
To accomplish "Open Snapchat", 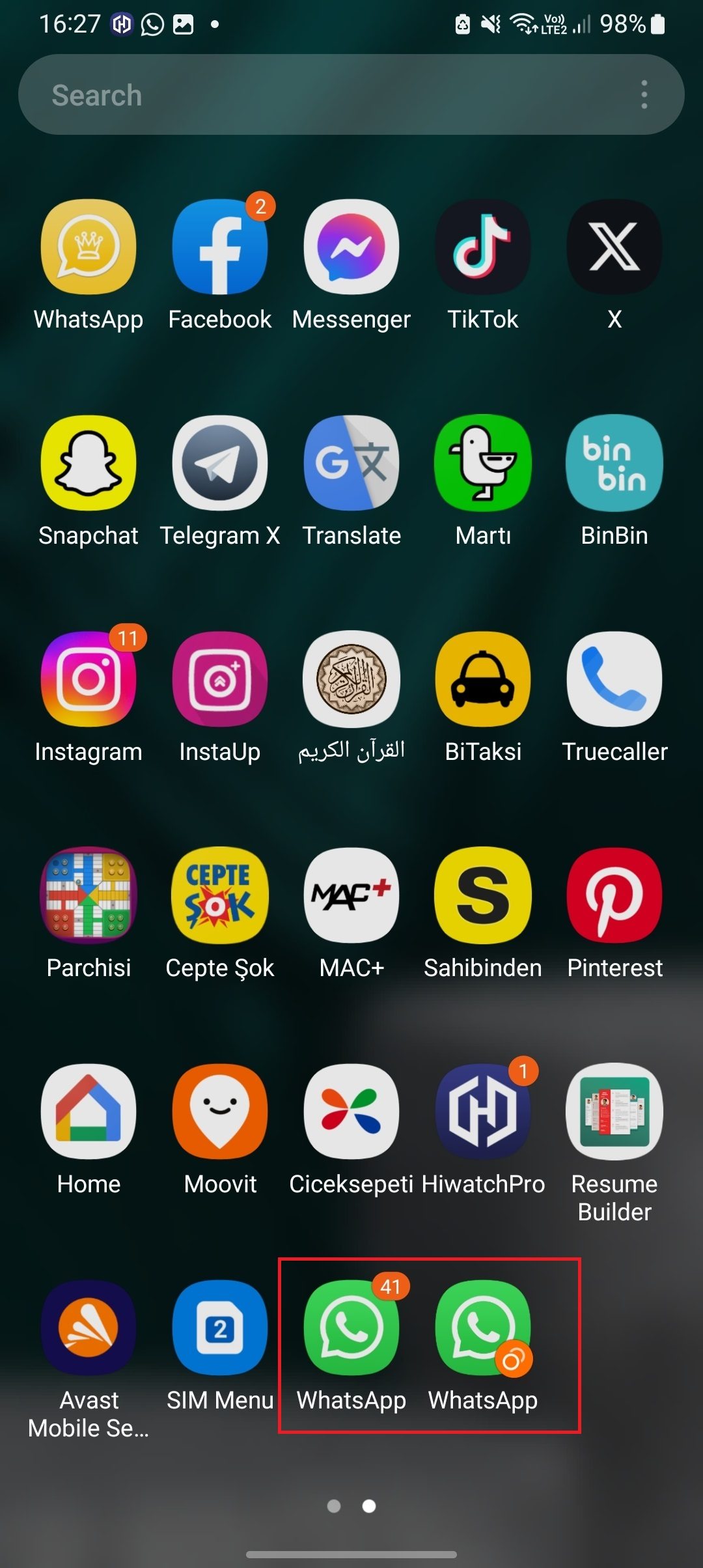I will click(89, 464).
